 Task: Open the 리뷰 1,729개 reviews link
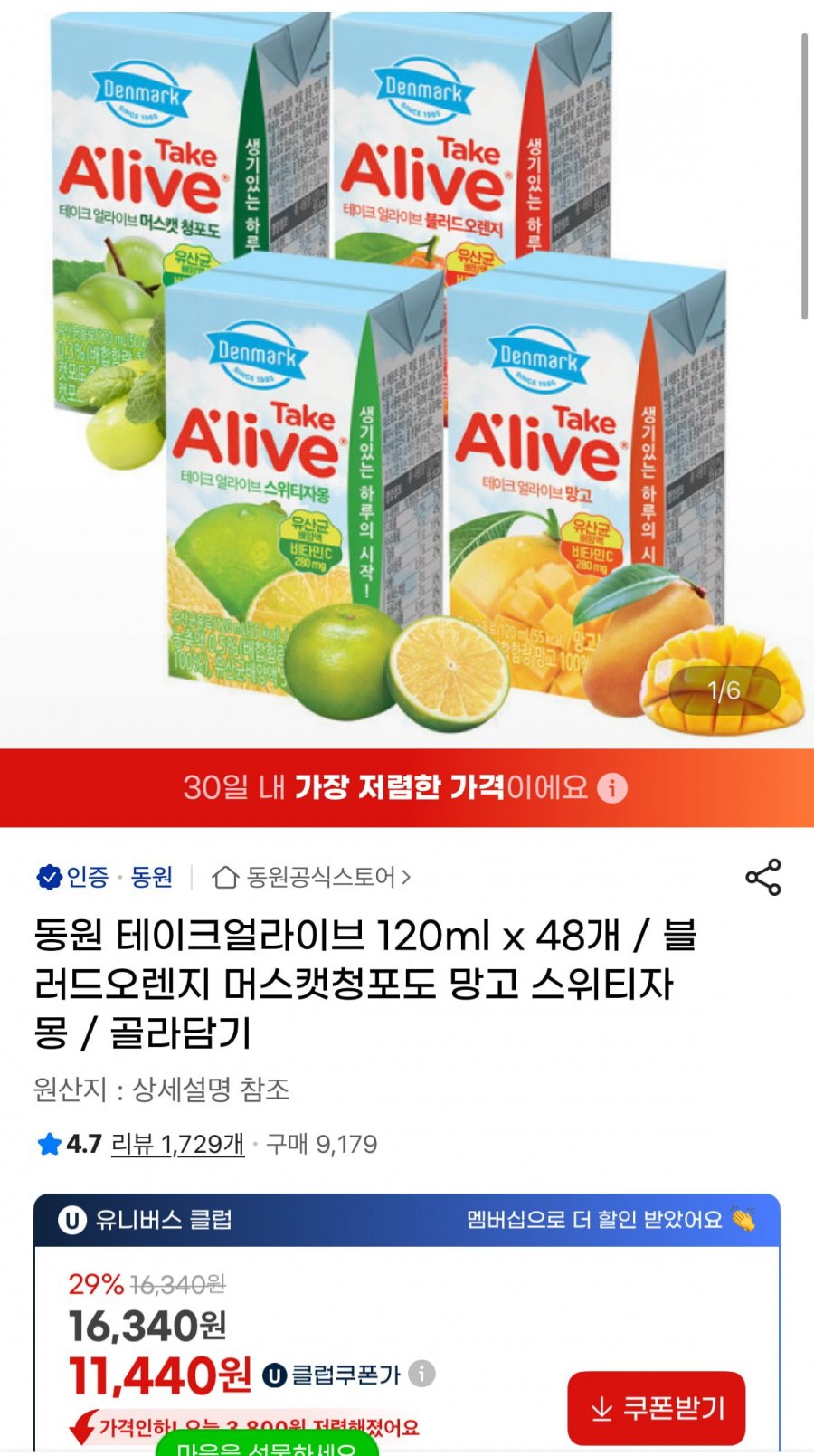click(177, 1144)
